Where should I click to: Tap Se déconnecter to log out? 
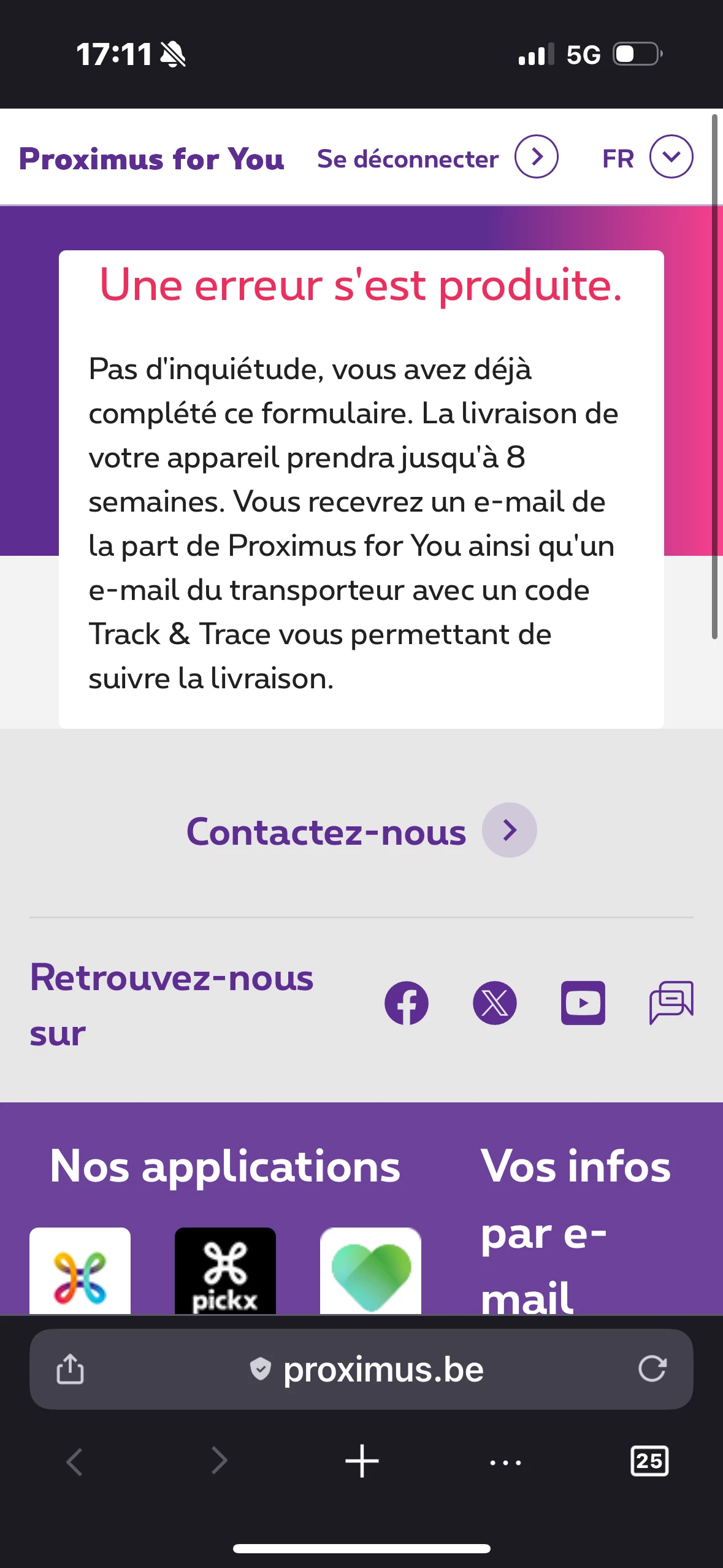(x=435, y=158)
